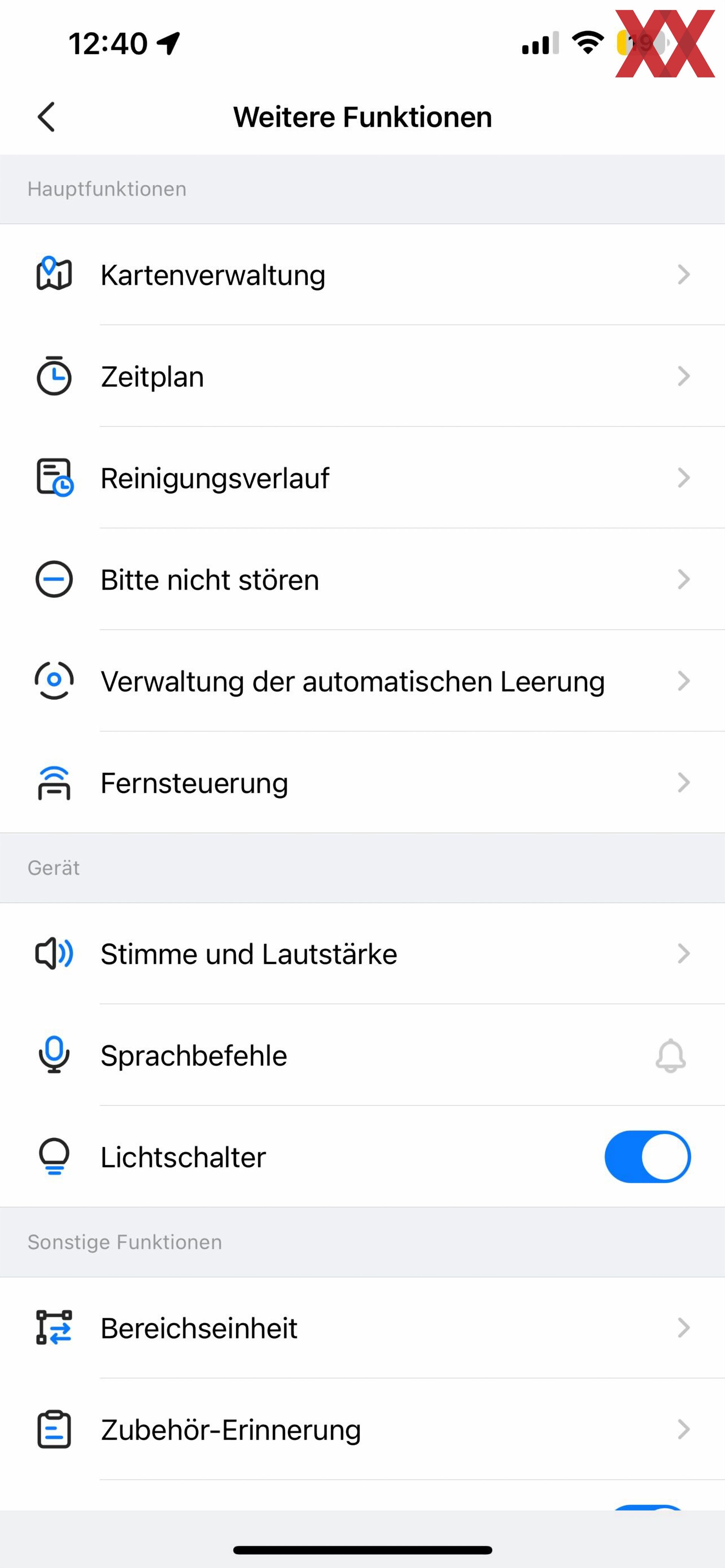View the Reinigungsverlauf

pos(362,478)
